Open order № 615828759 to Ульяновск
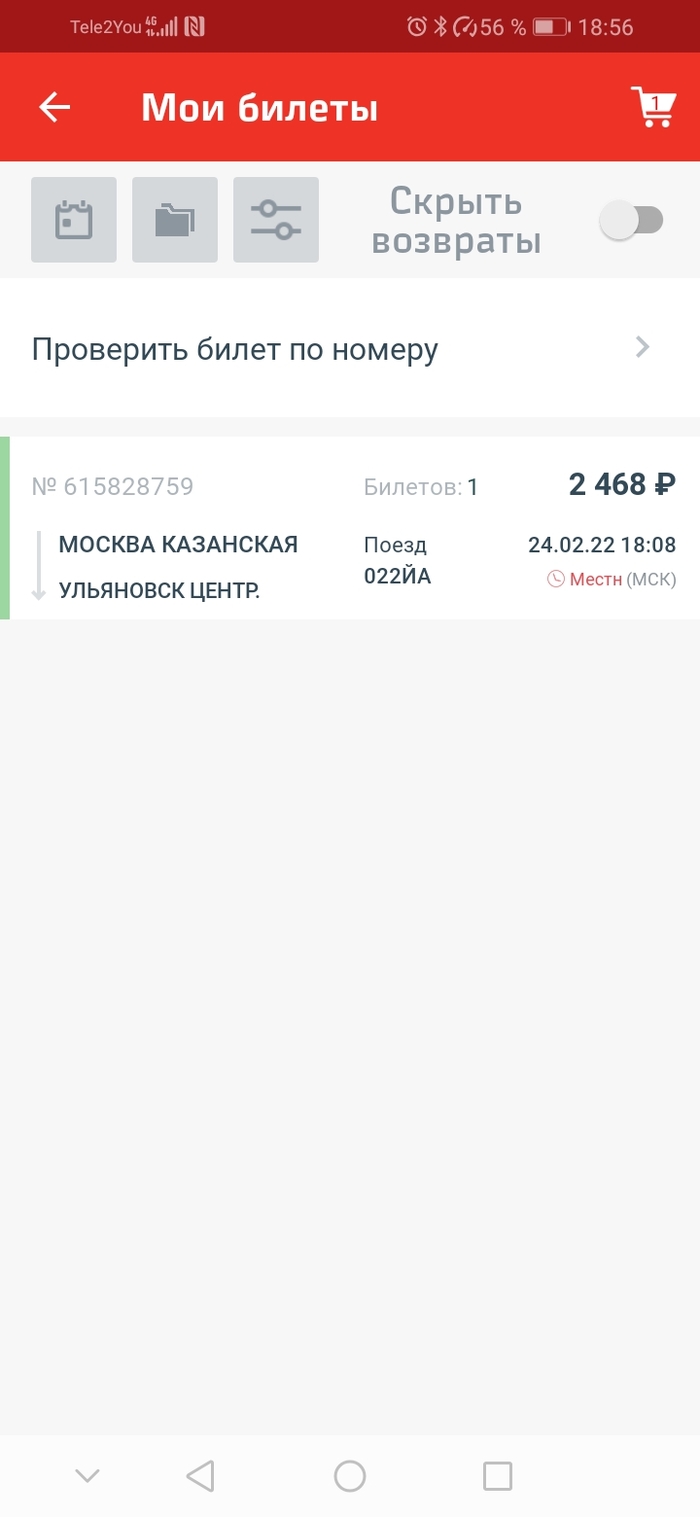Viewport: 700px width, 1517px height. (x=350, y=528)
